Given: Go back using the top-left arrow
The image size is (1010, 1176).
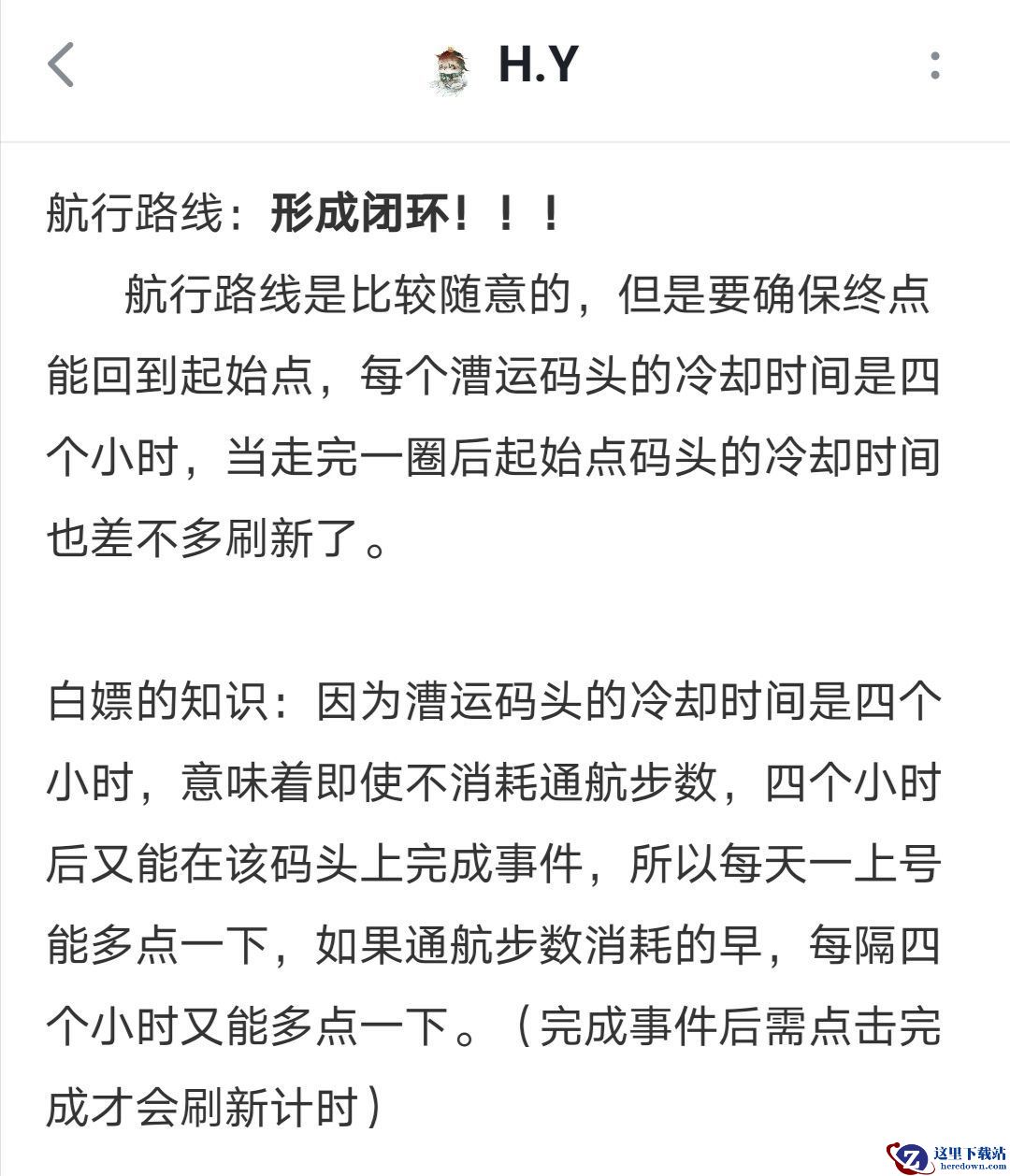Looking at the screenshot, I should pos(61,65).
